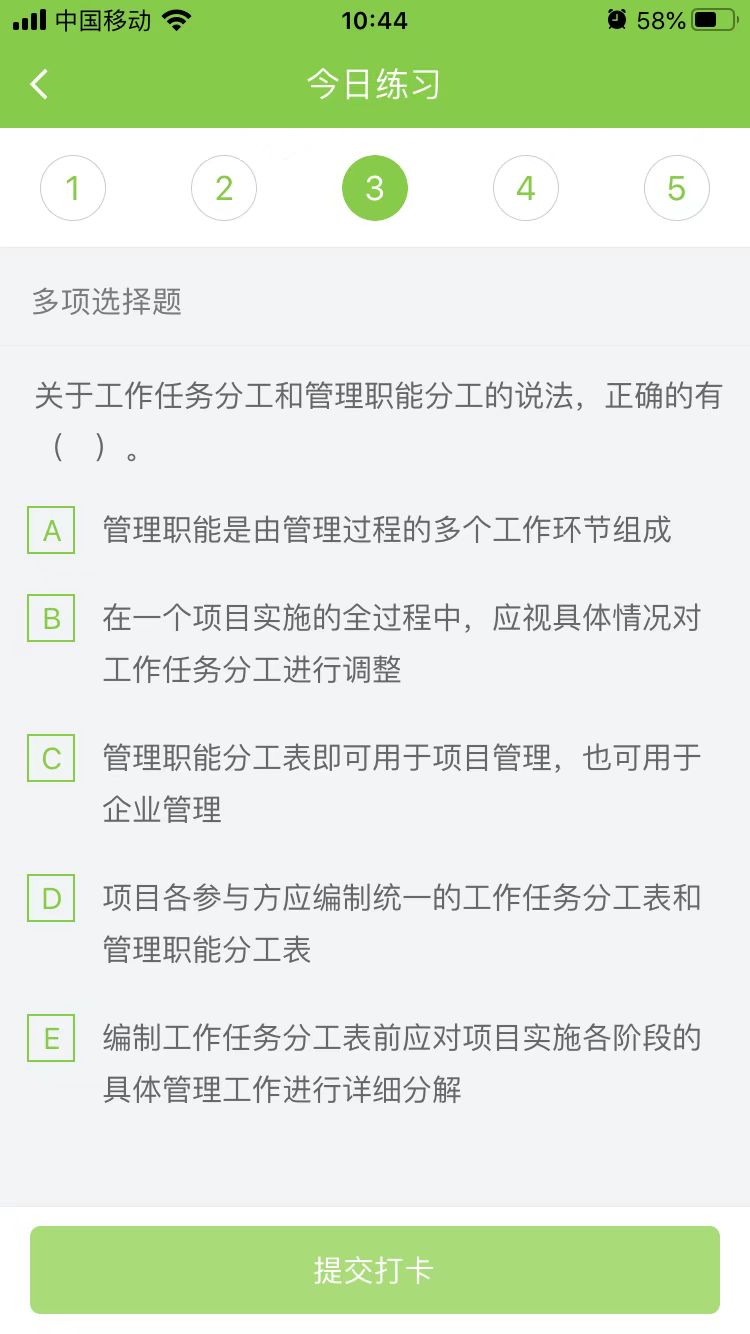
Task: Check option B about 工作任务分工进行调整
Action: [x=52, y=619]
